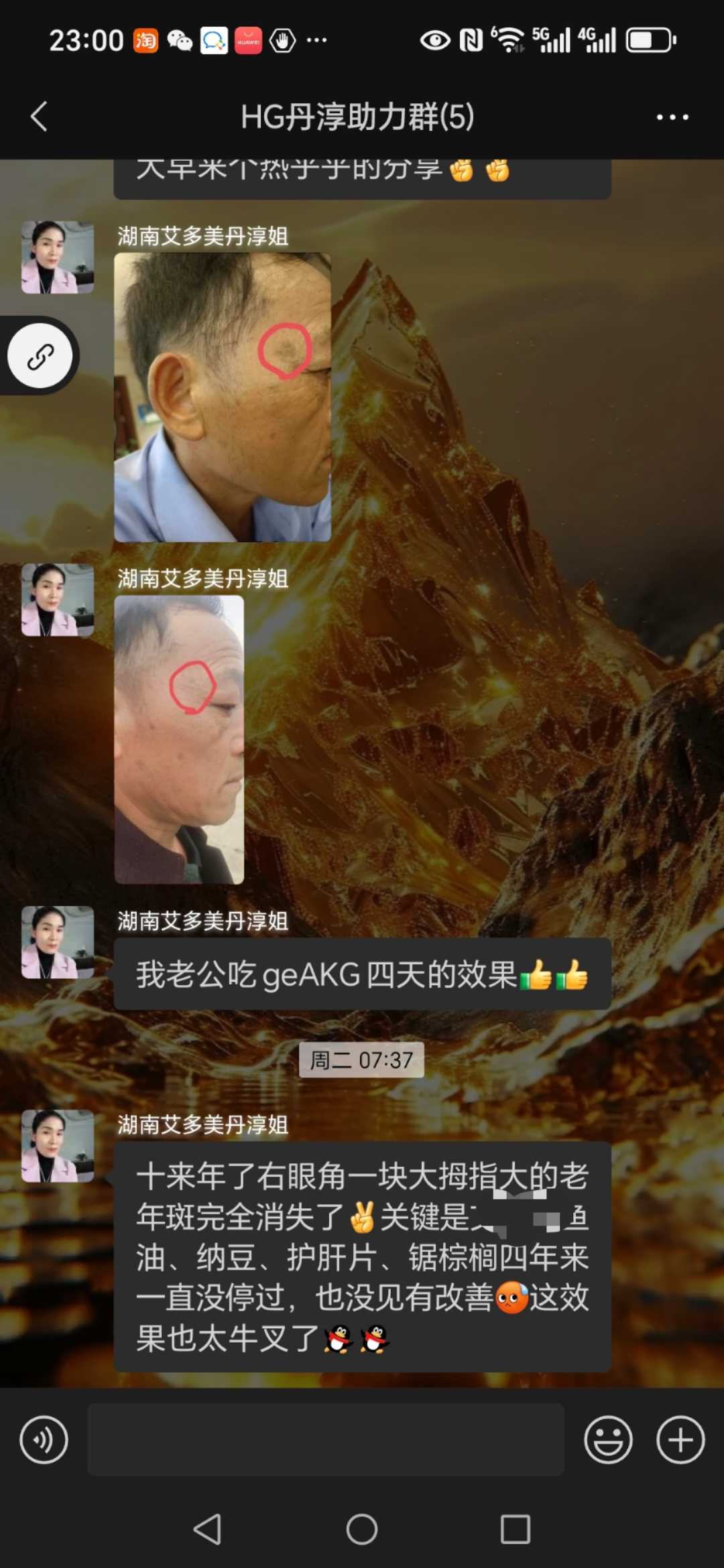Open the emoji picker
The image size is (724, 1568).
pyautogui.click(x=608, y=1439)
